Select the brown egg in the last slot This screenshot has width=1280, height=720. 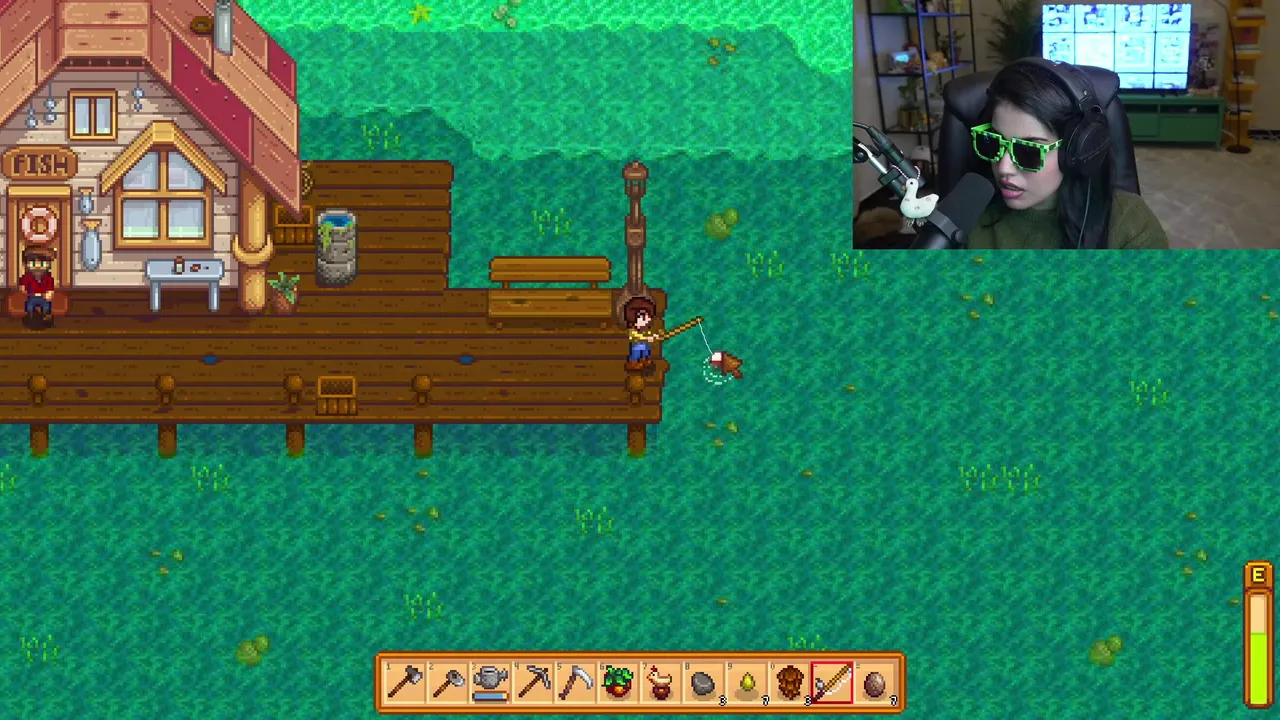tap(875, 683)
